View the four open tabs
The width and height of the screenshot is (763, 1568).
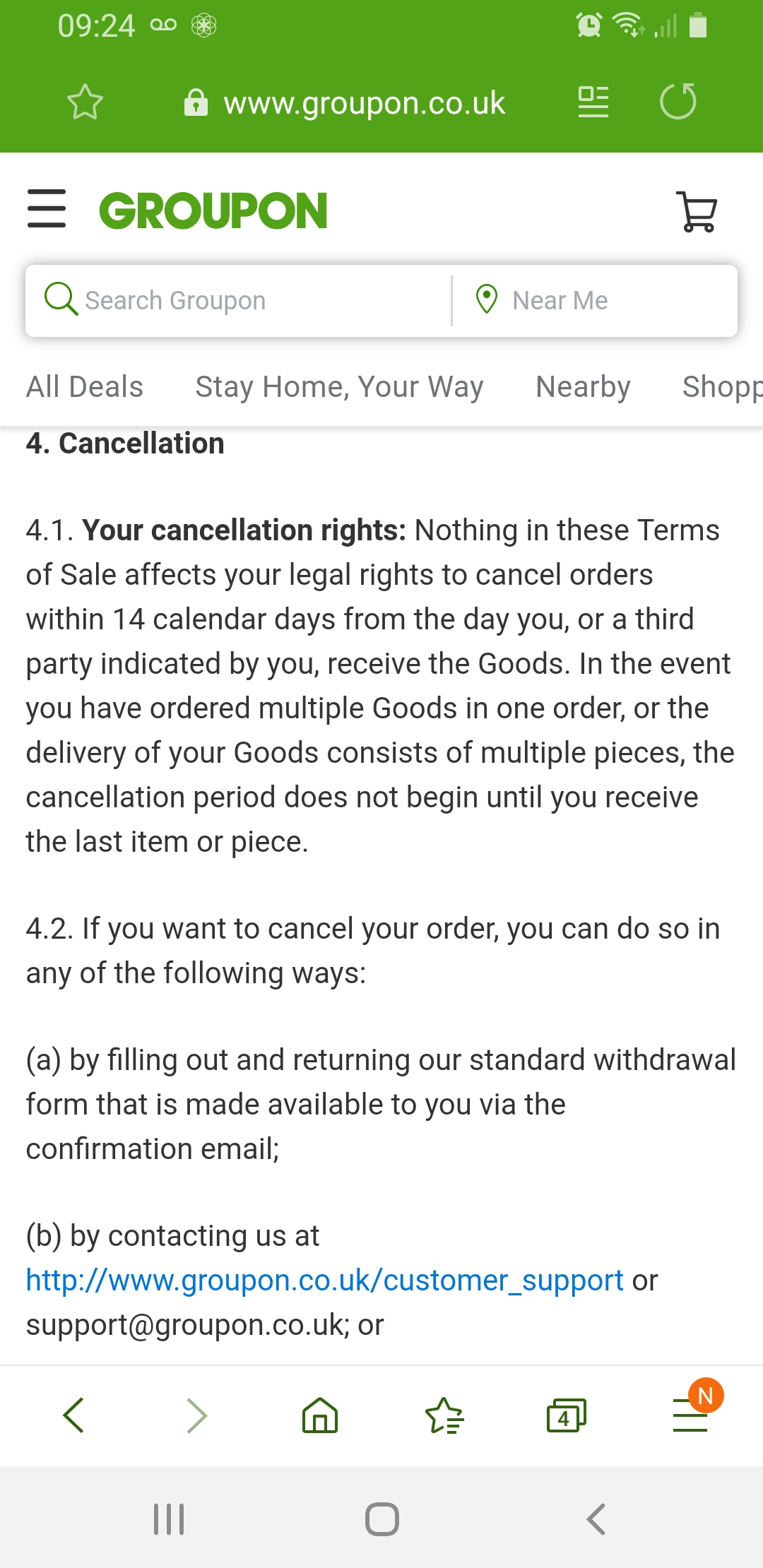click(x=567, y=1415)
